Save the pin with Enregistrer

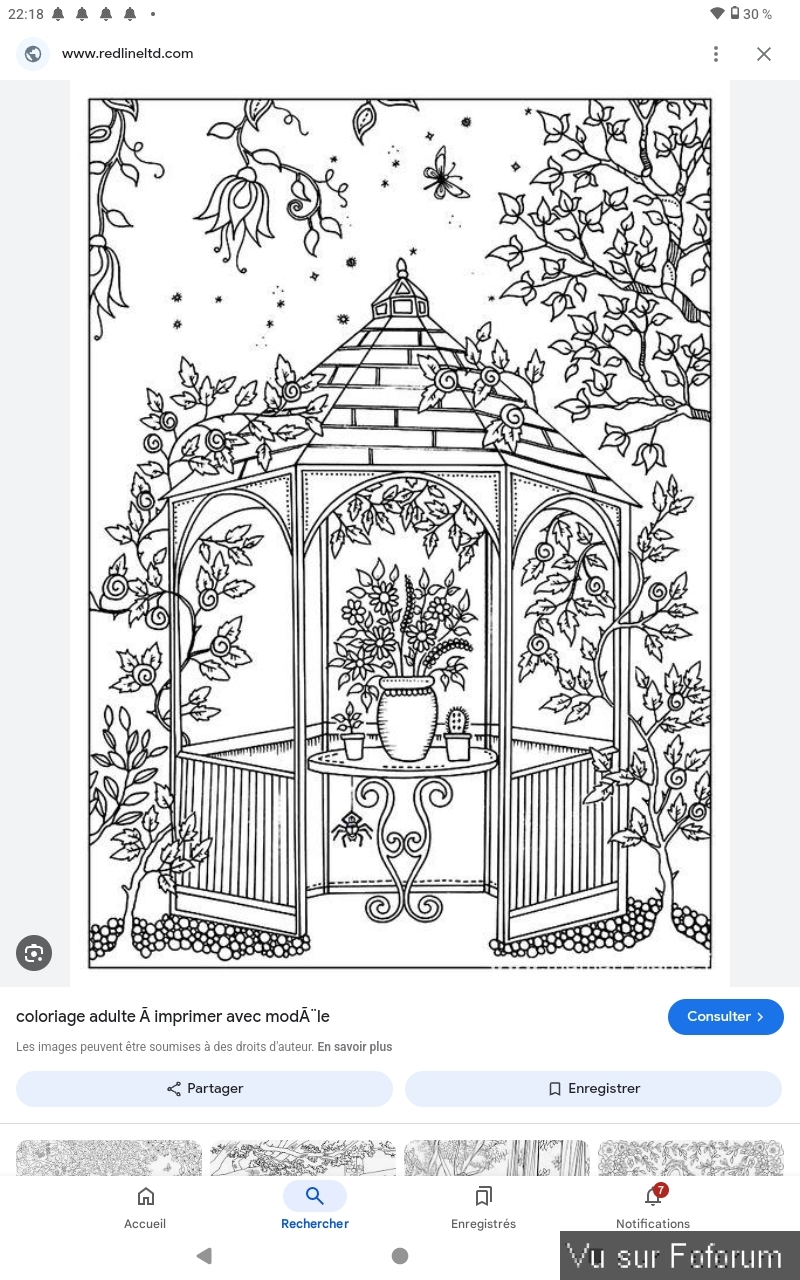click(593, 1089)
